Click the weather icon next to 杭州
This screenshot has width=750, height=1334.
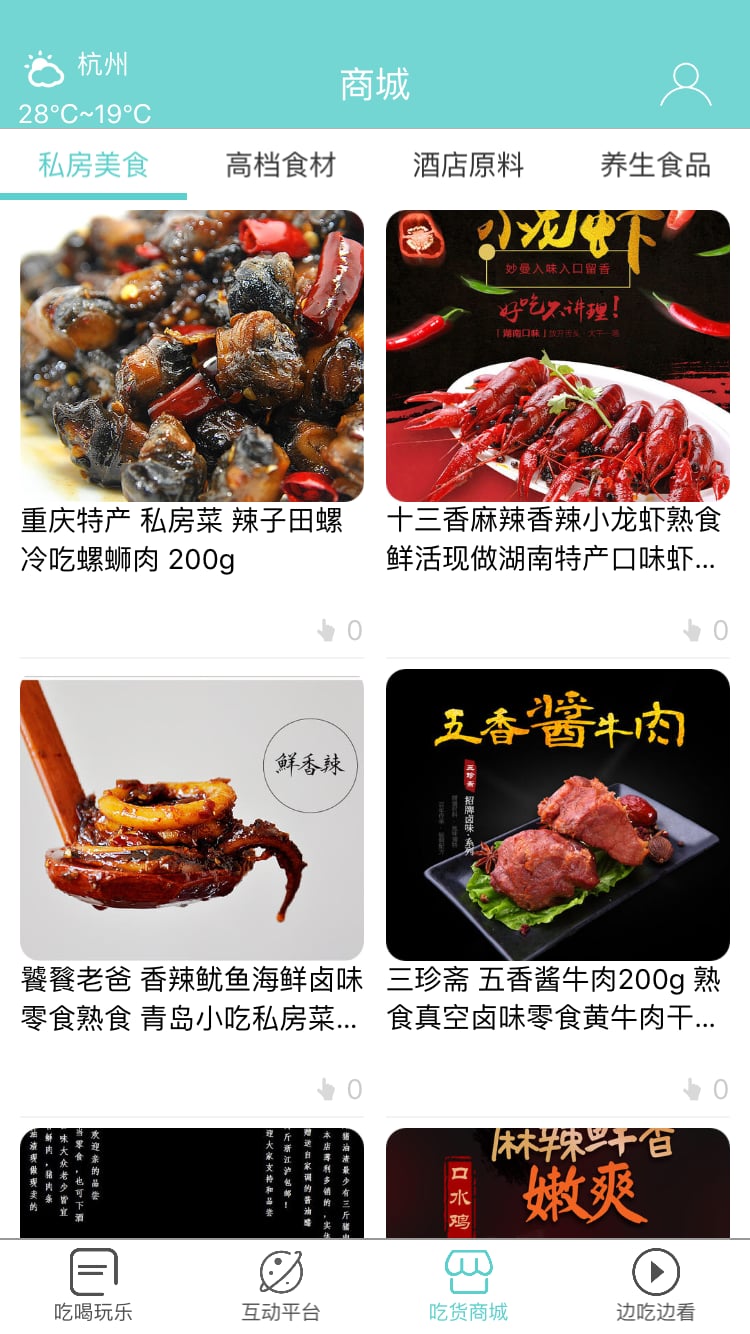point(42,68)
